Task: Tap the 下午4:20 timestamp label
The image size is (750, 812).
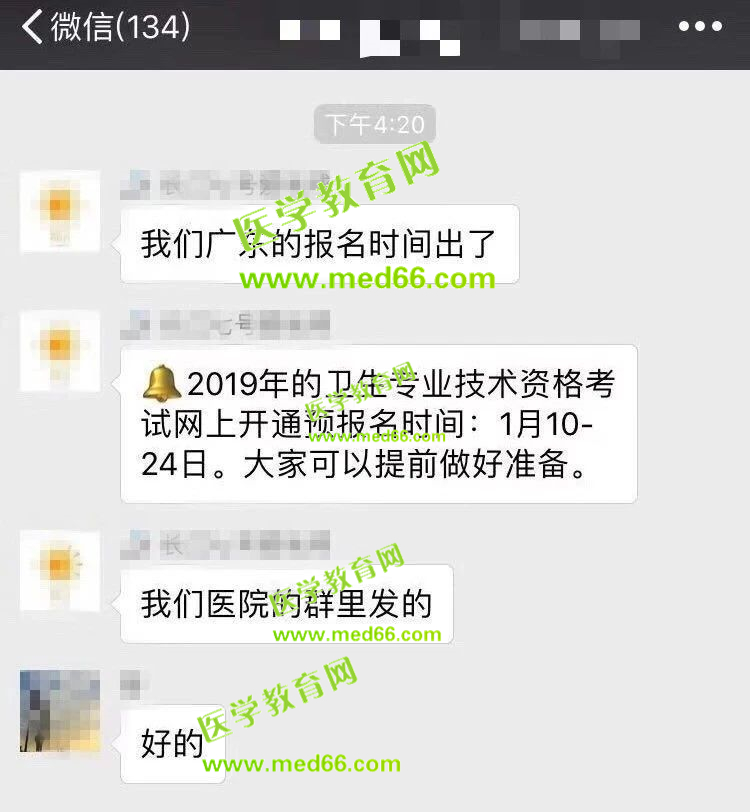Action: pyautogui.click(x=375, y=124)
